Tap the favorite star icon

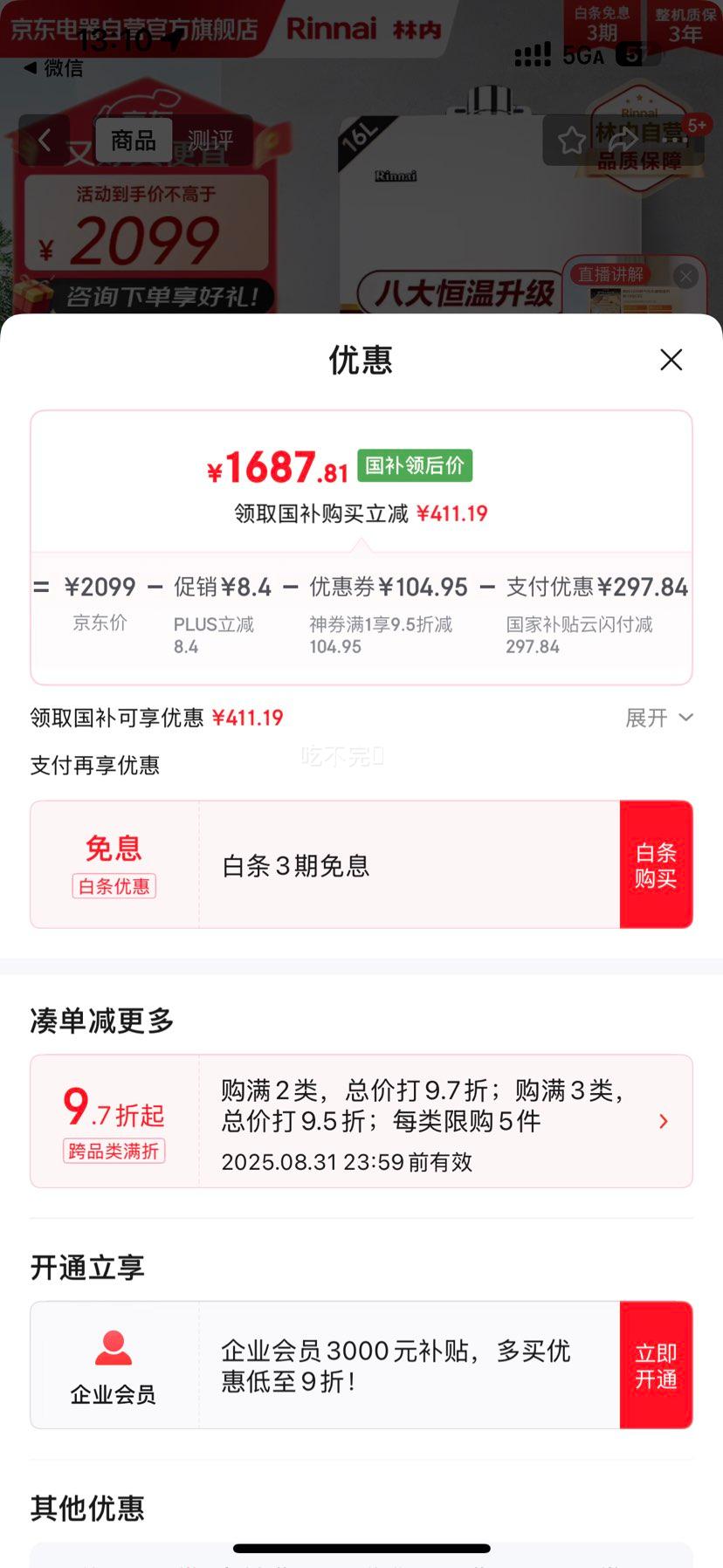[x=571, y=140]
